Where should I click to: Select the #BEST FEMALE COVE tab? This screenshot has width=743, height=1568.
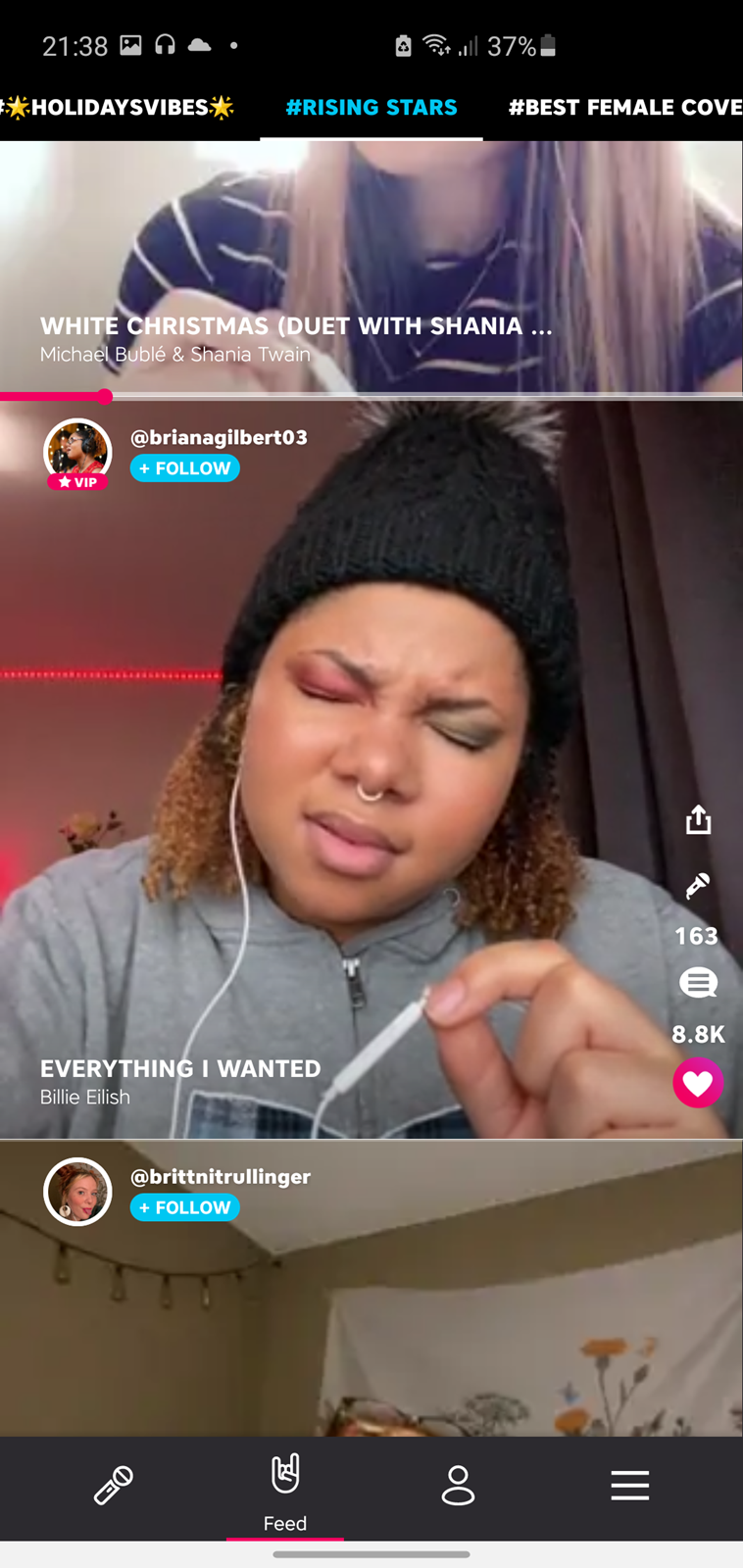624,107
